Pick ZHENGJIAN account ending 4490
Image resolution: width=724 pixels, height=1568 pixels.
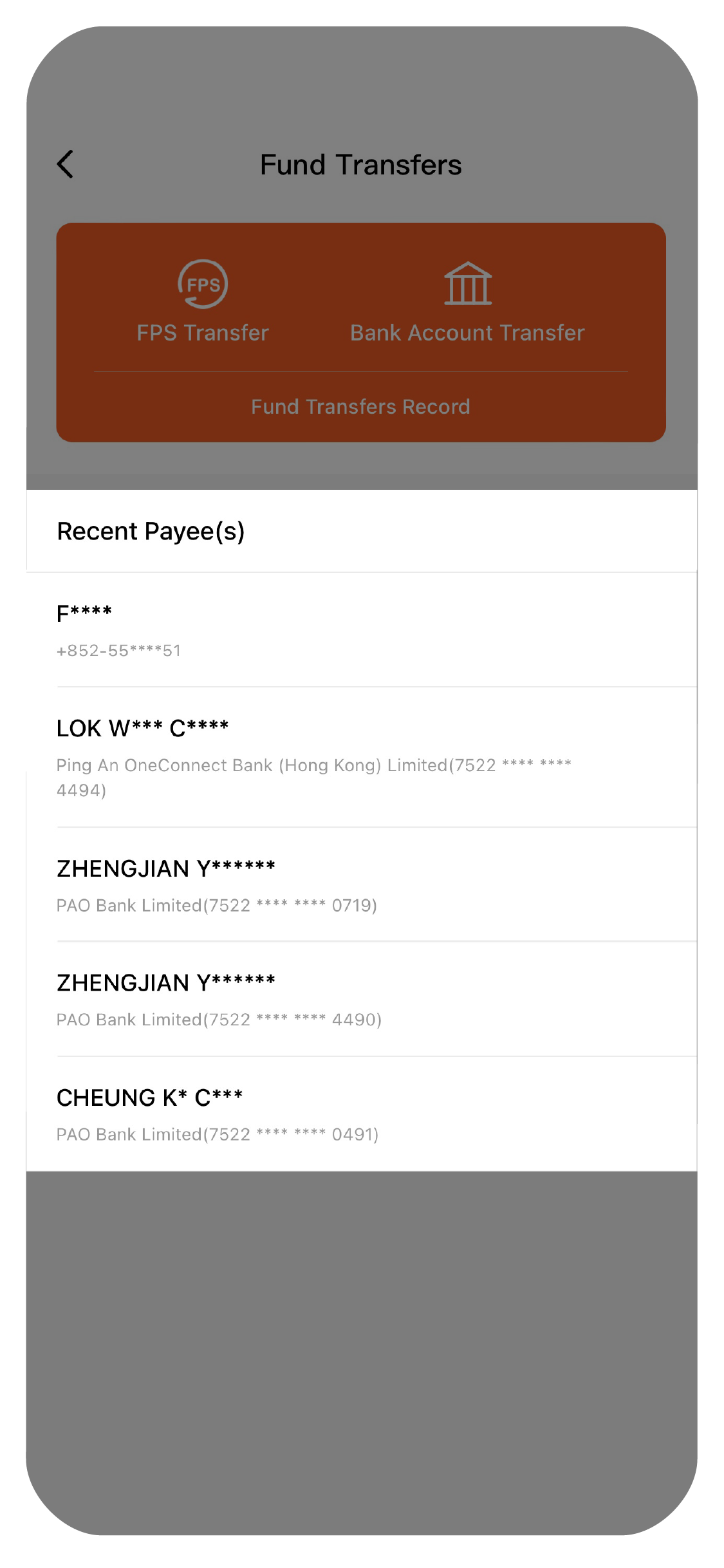360,999
